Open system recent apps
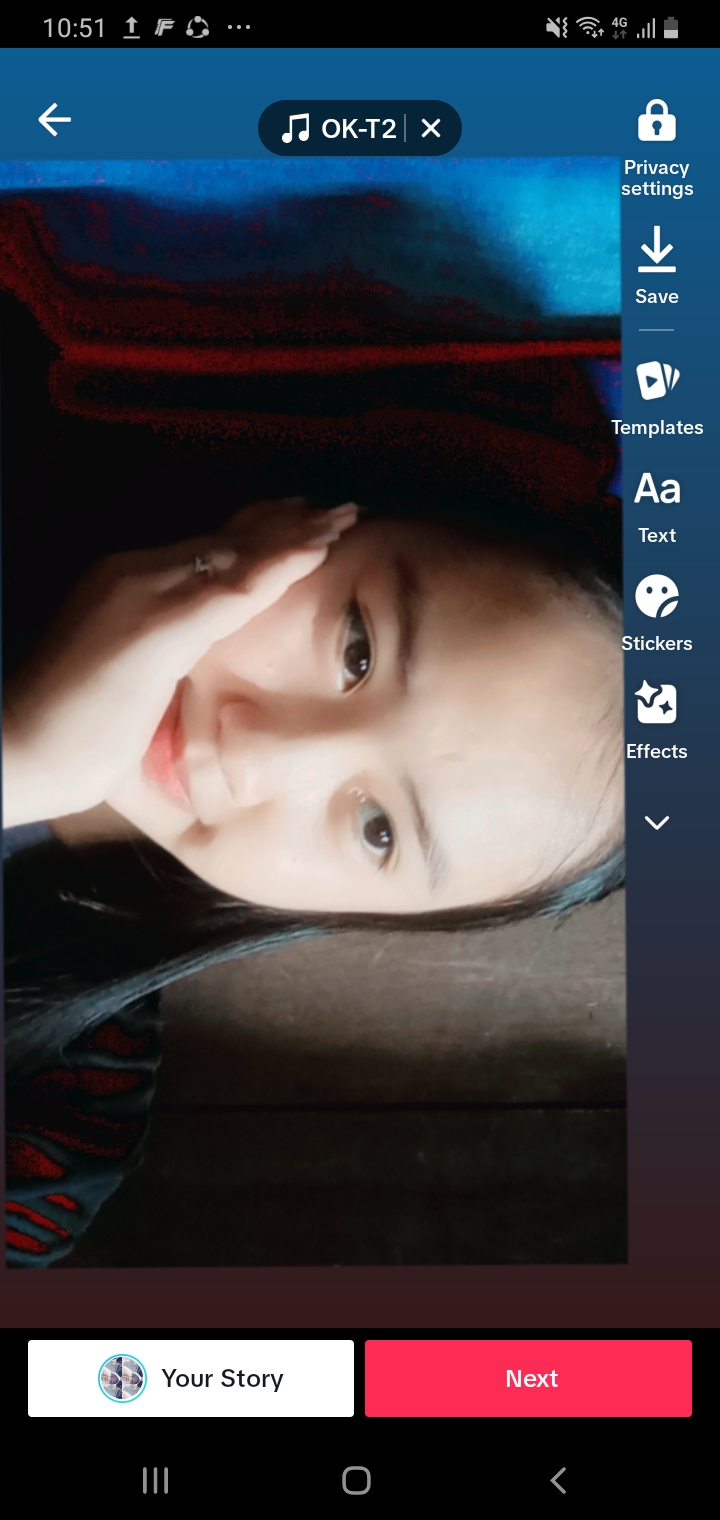 tap(155, 1480)
